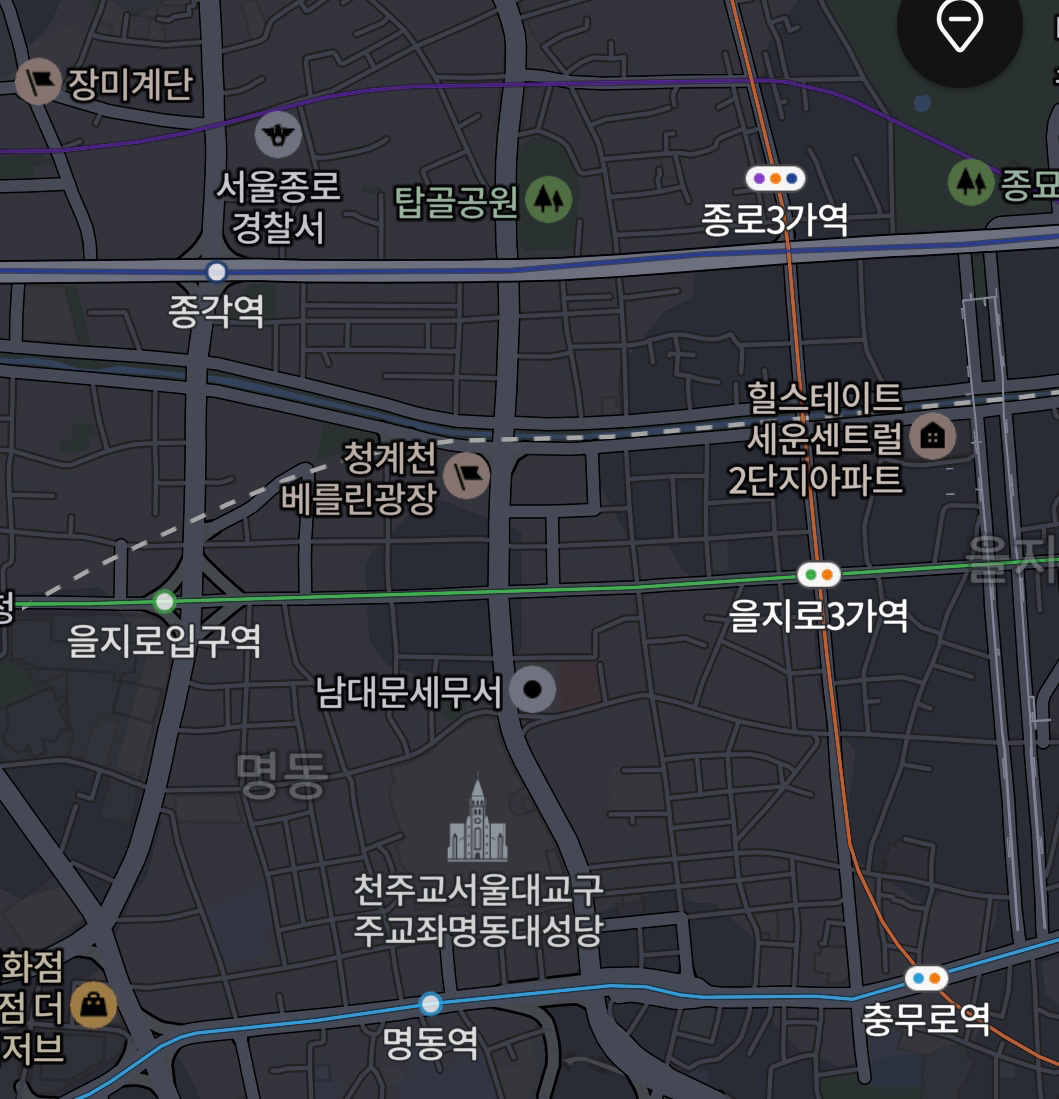The height and width of the screenshot is (1099, 1059).
Task: Tap the 남대문세무서 marker
Action: coord(533,690)
